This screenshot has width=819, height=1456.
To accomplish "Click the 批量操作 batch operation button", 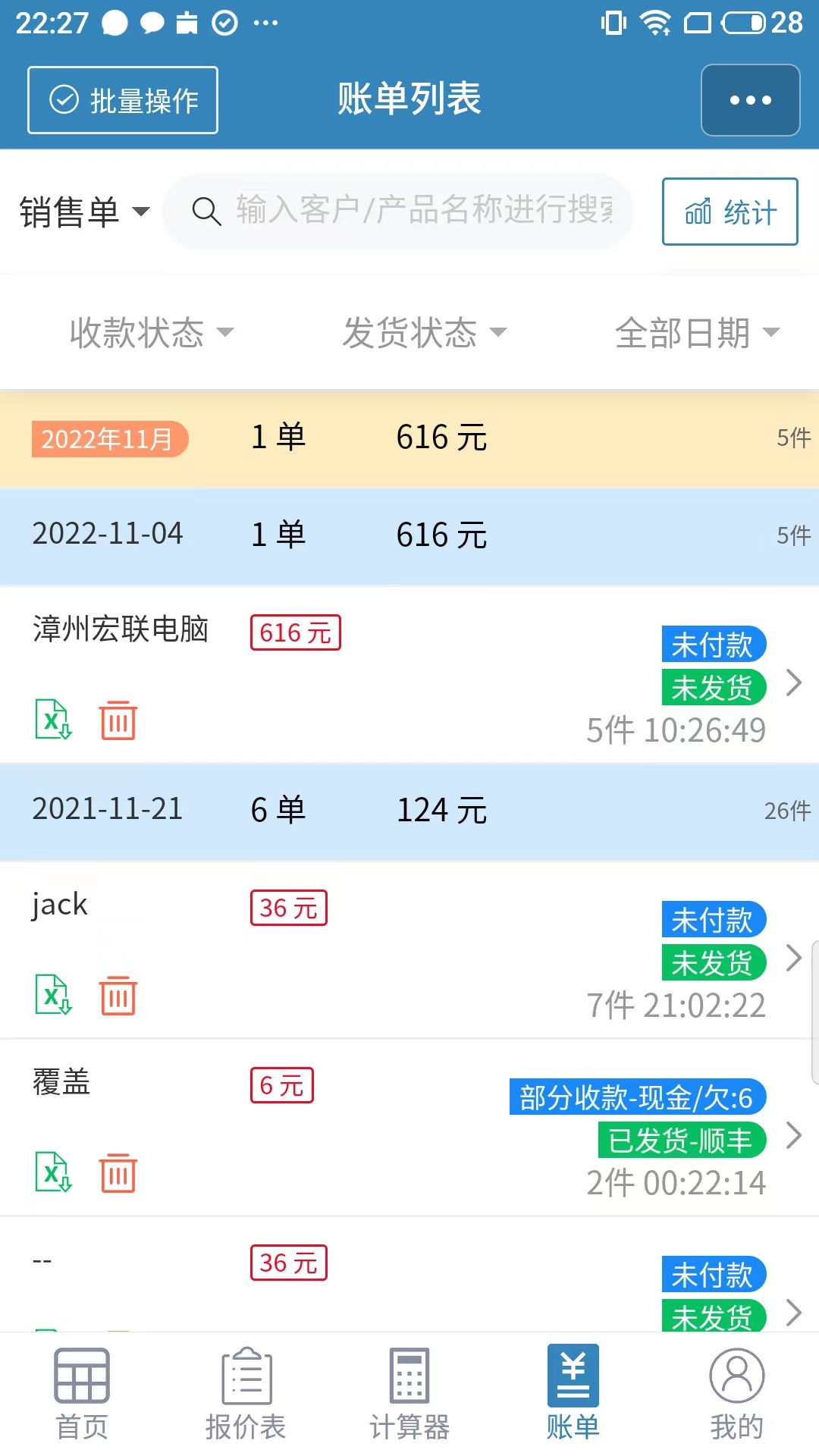I will click(x=122, y=99).
